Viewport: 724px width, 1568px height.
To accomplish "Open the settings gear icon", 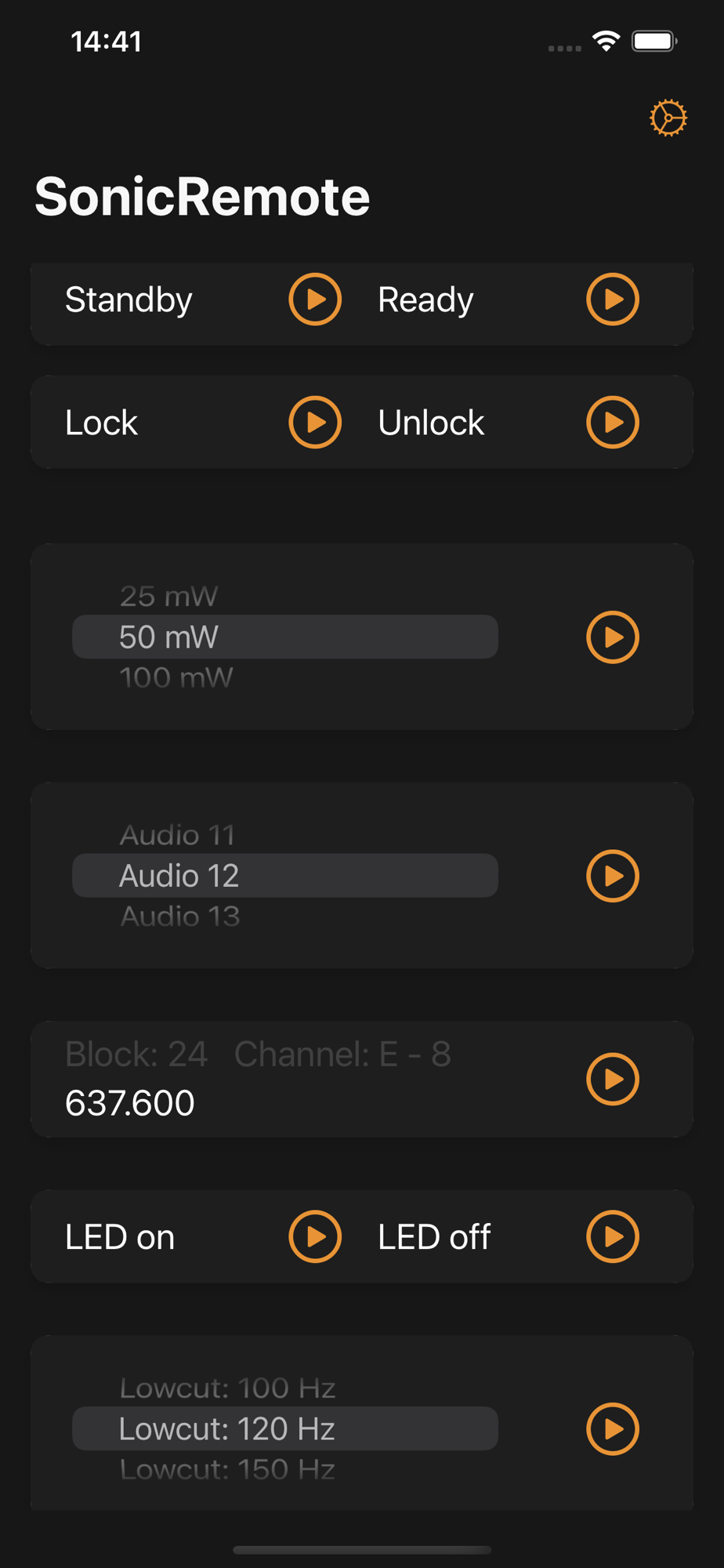I will 668,118.
